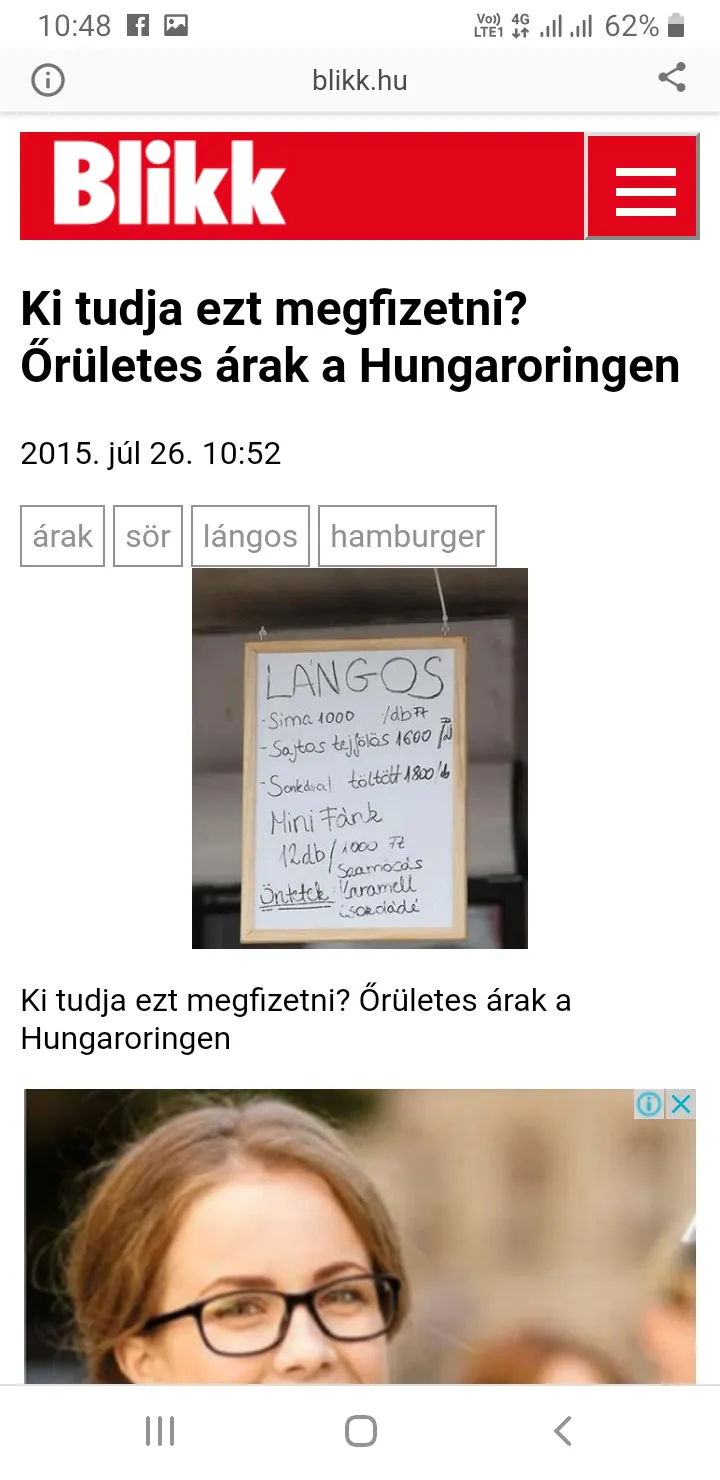This screenshot has height=1480, width=720.
Task: Close the advertisement with the X
Action: 681,1104
